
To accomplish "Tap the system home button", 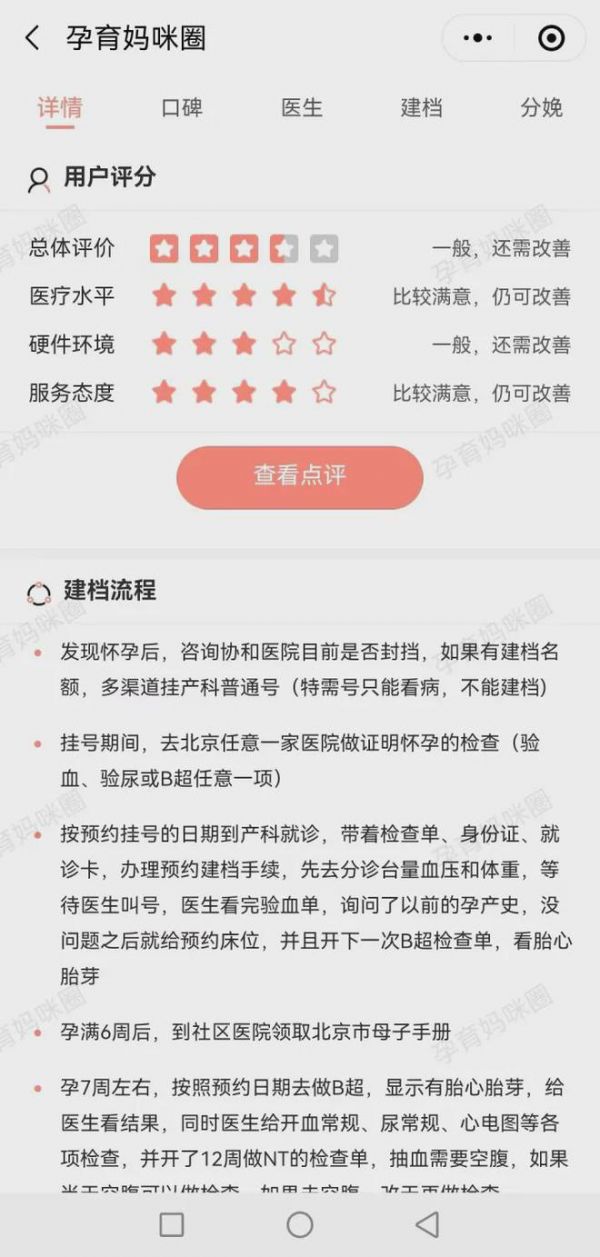I will [x=300, y=1224].
